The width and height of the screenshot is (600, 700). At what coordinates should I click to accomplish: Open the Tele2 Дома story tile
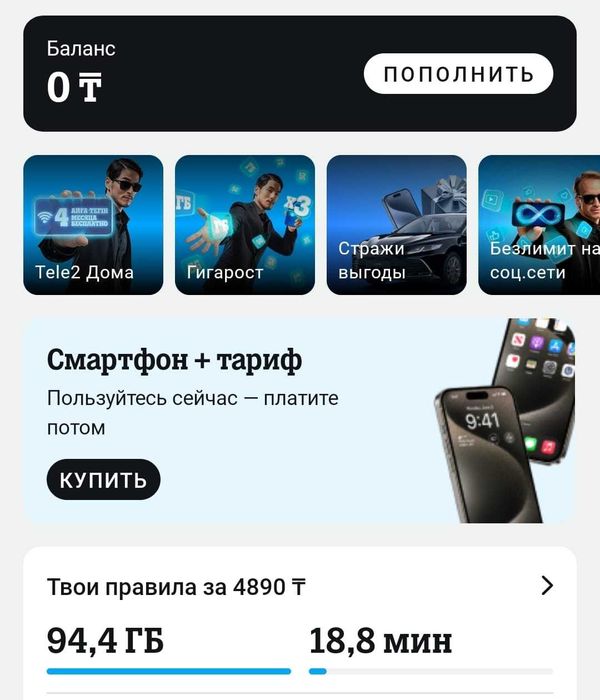pyautogui.click(x=93, y=225)
